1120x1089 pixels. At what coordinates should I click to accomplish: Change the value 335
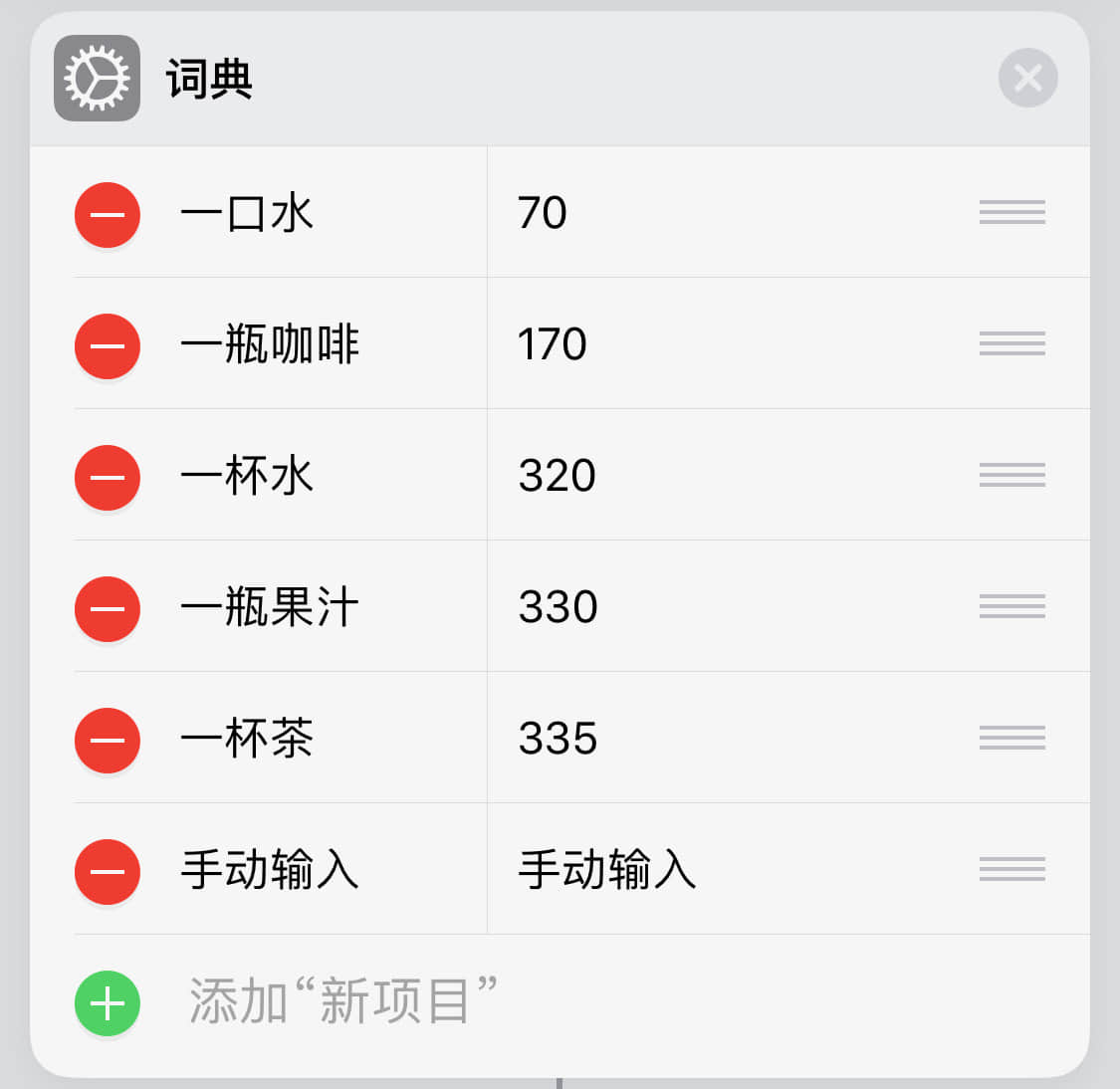(558, 739)
